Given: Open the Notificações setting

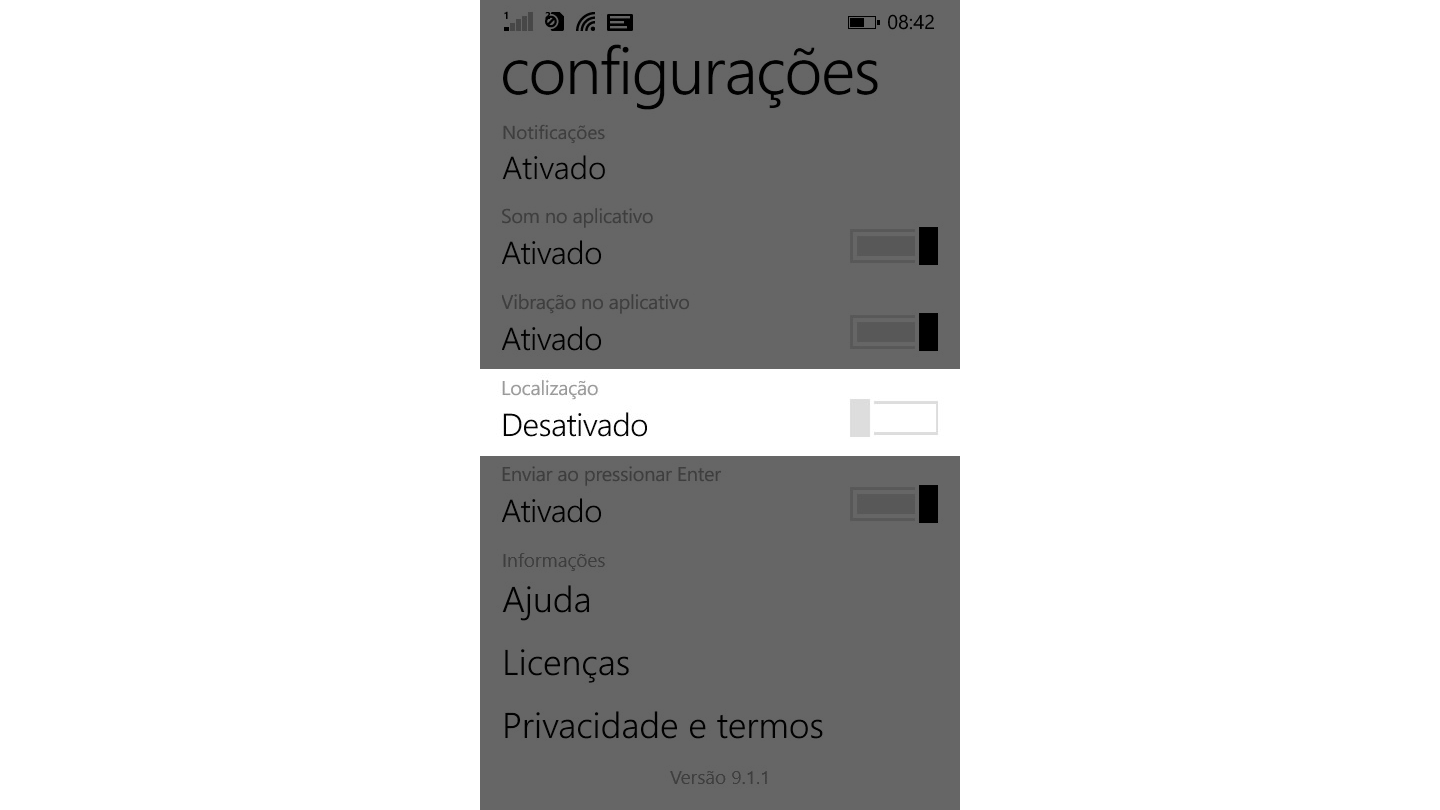Looking at the screenshot, I should point(554,167).
